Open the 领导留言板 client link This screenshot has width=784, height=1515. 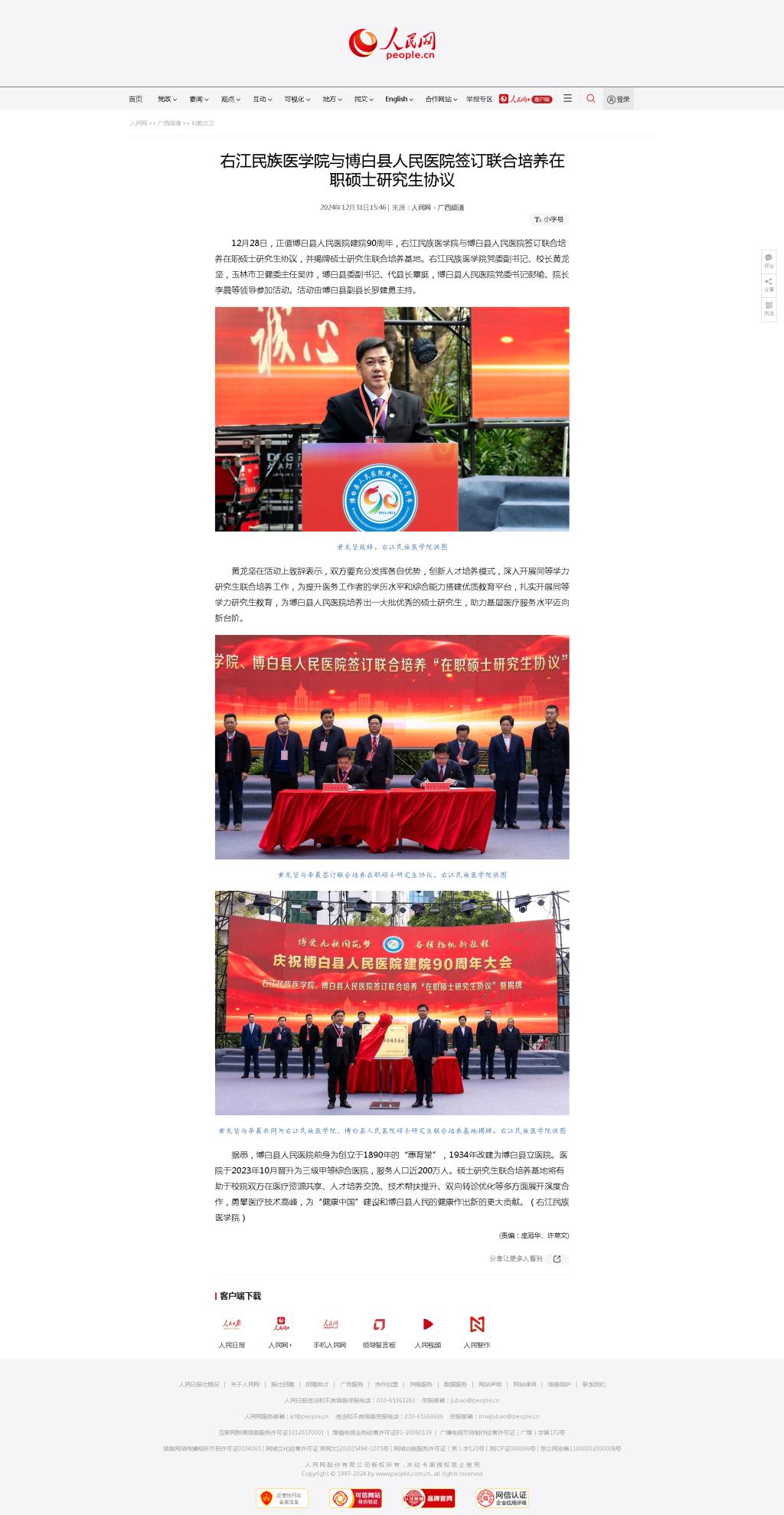click(379, 1331)
